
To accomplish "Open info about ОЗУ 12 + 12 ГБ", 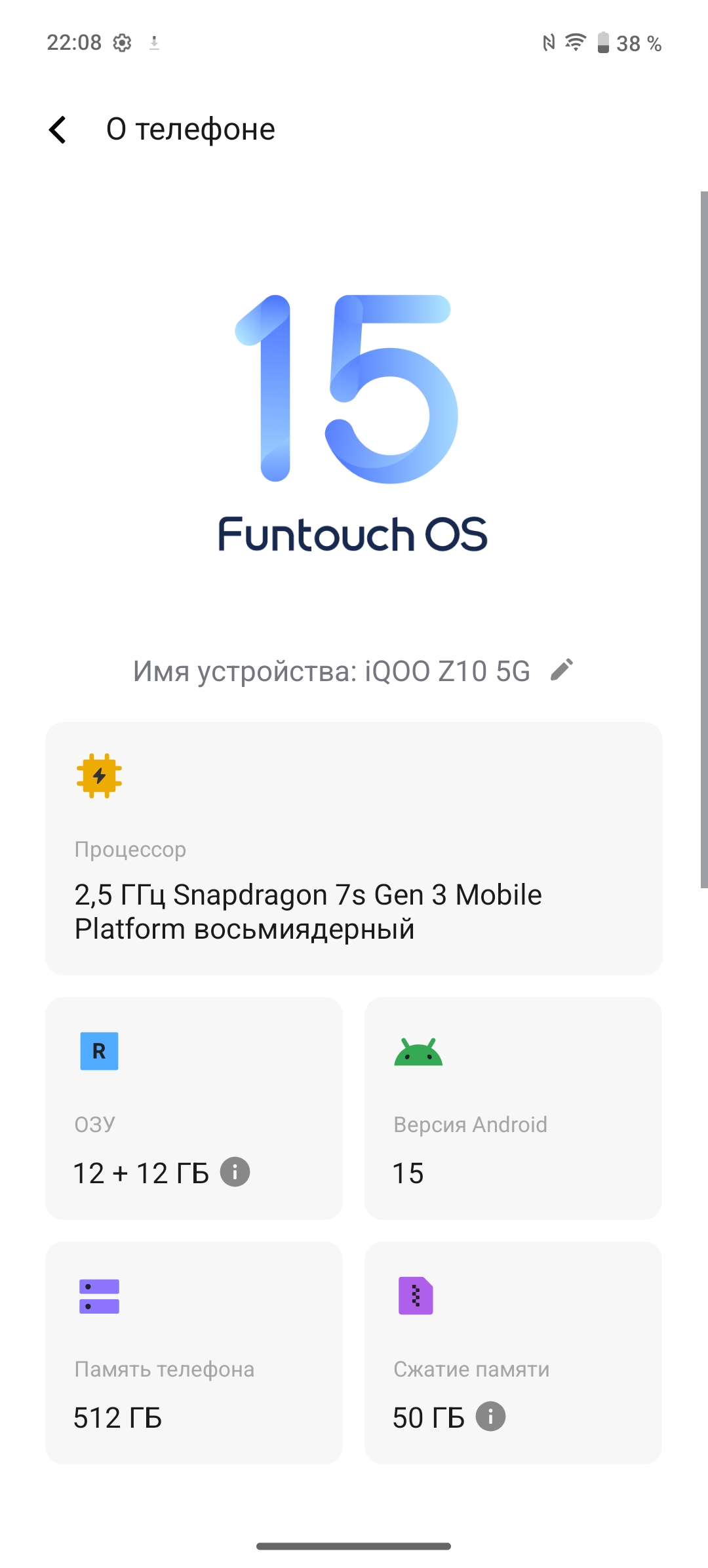I will point(235,1172).
